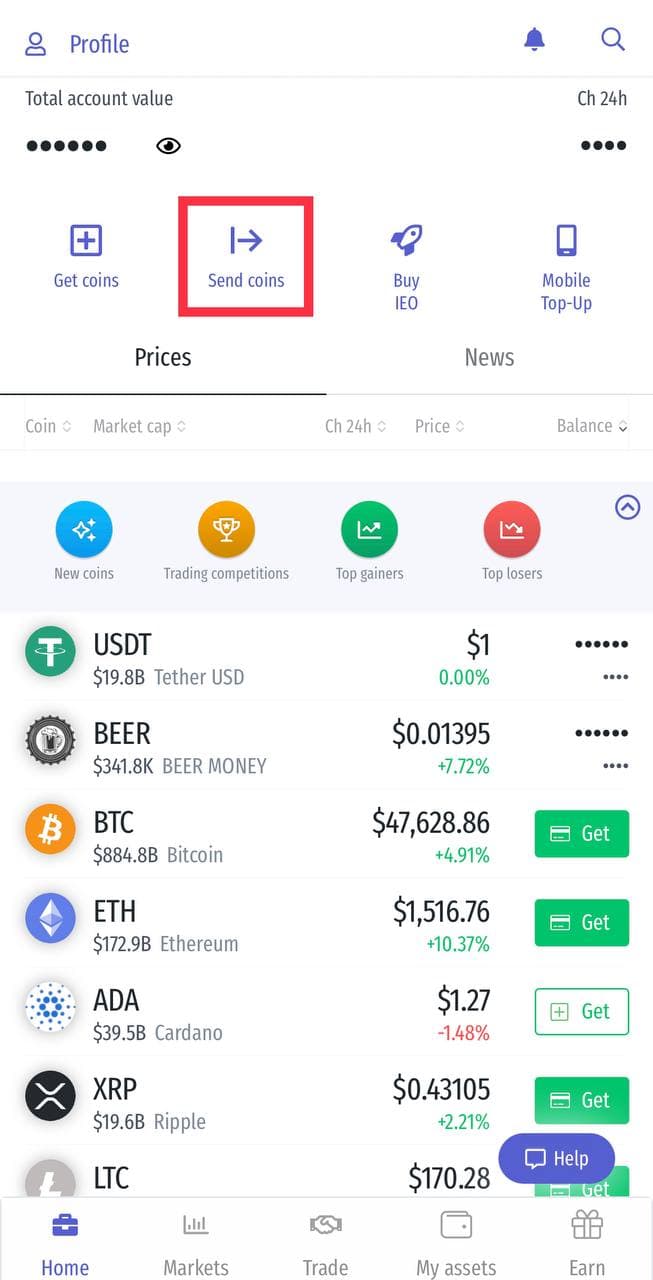Go to My assets

456,1241
